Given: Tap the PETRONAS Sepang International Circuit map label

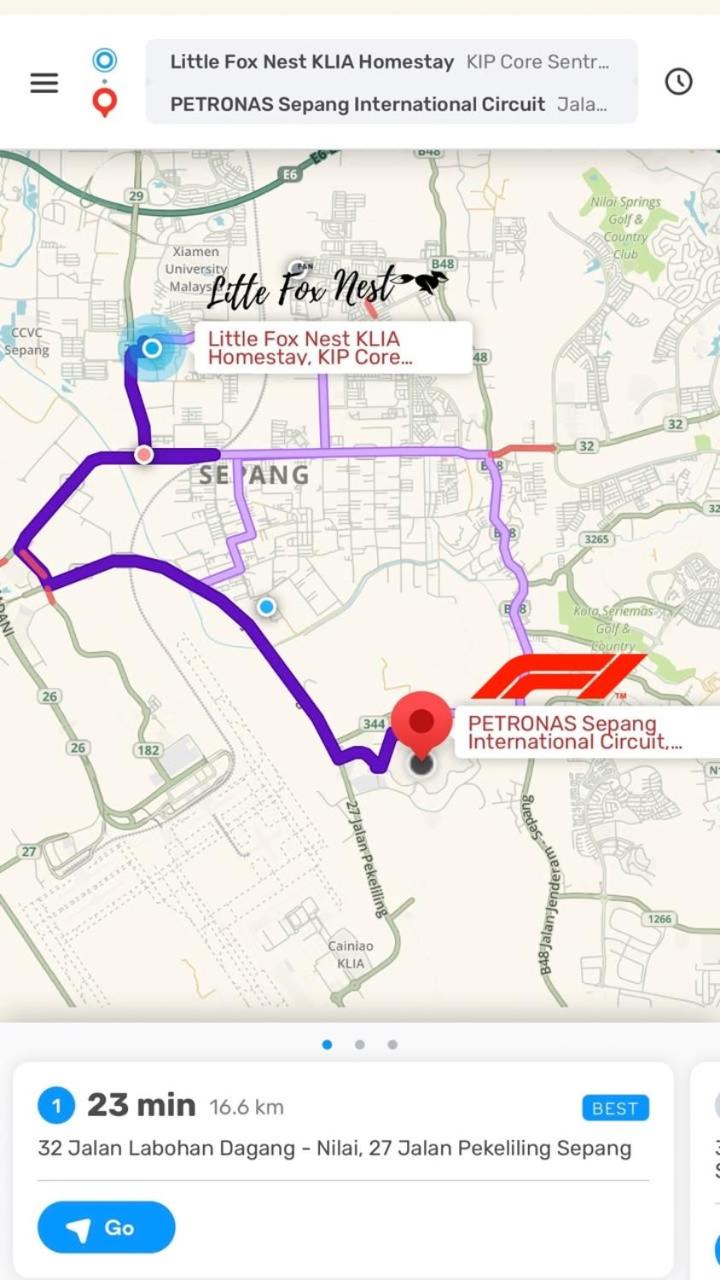Looking at the screenshot, I should click(x=590, y=732).
